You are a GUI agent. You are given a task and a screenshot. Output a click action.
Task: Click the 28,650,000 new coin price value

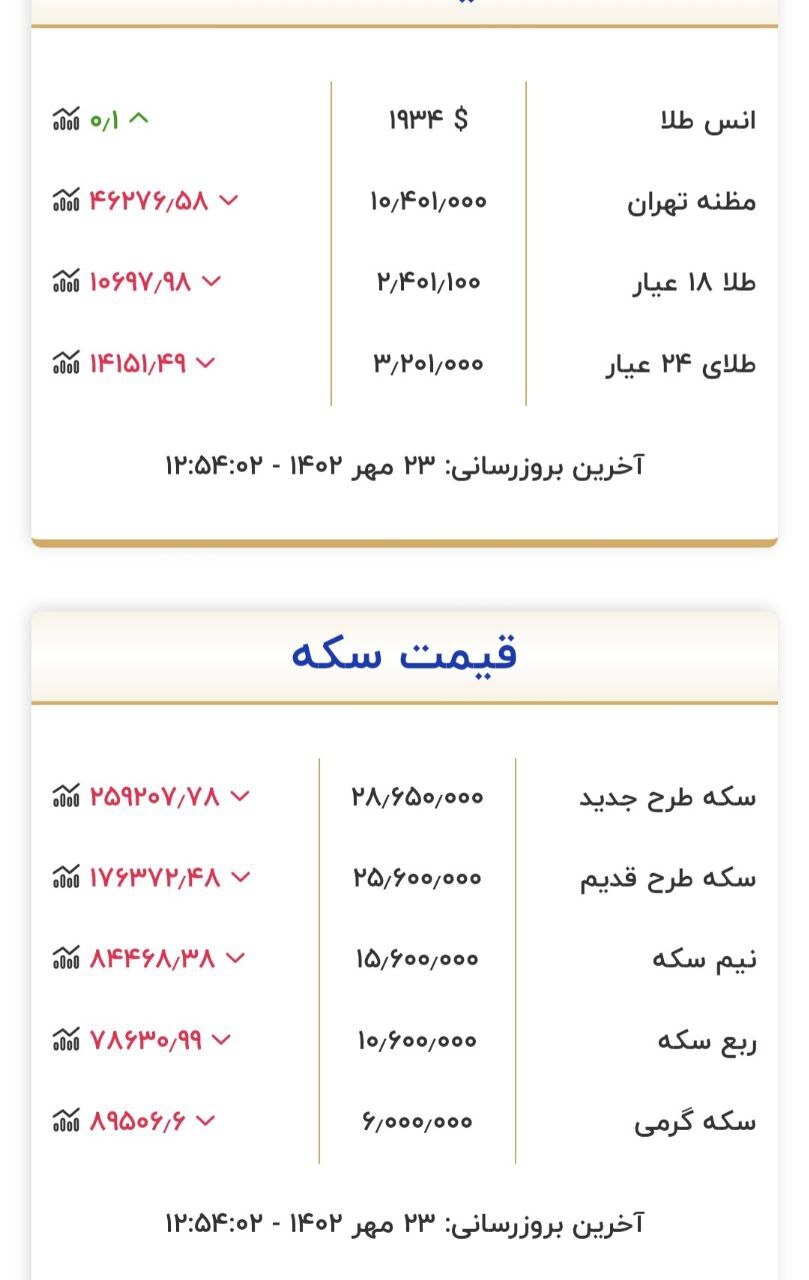pos(415,796)
